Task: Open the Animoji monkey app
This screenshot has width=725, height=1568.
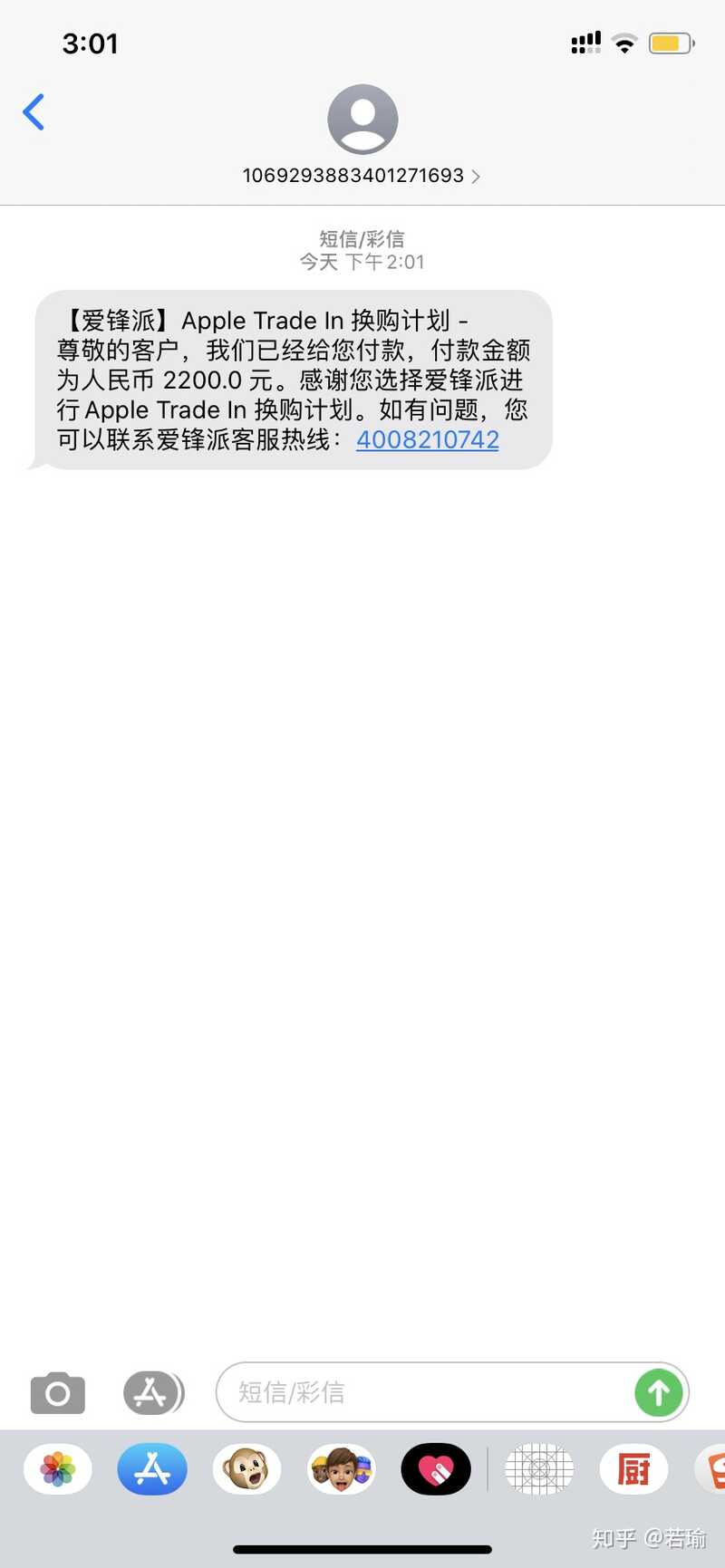Action: tap(246, 1469)
